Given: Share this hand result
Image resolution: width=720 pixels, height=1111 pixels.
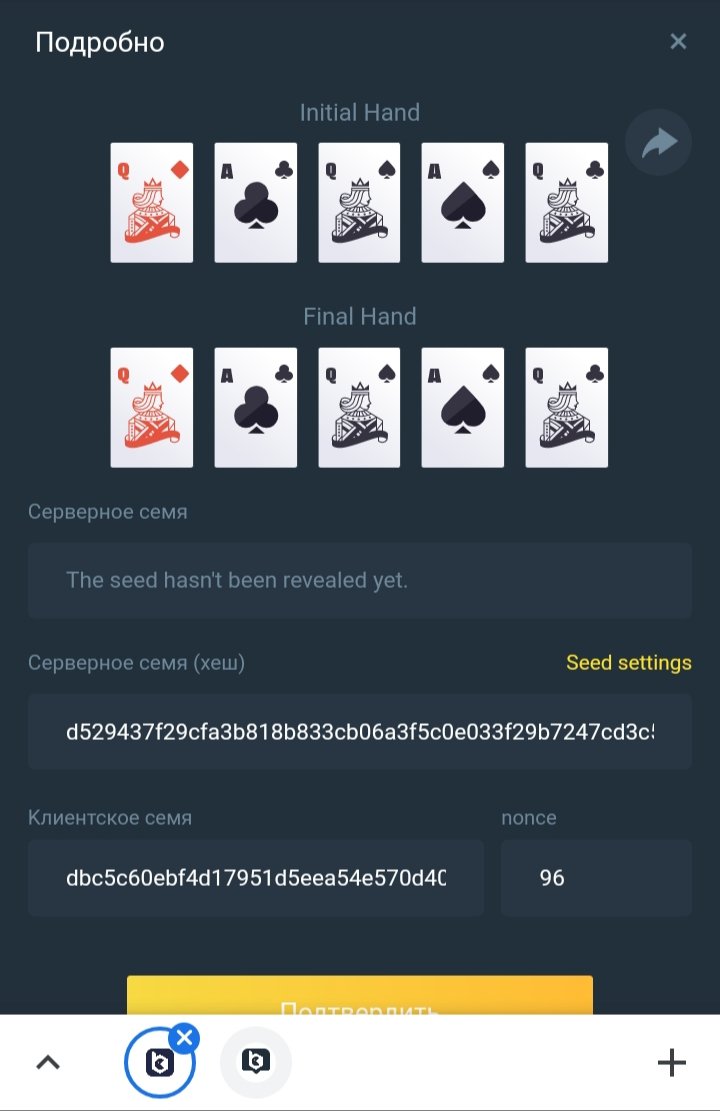Looking at the screenshot, I should click(x=658, y=143).
